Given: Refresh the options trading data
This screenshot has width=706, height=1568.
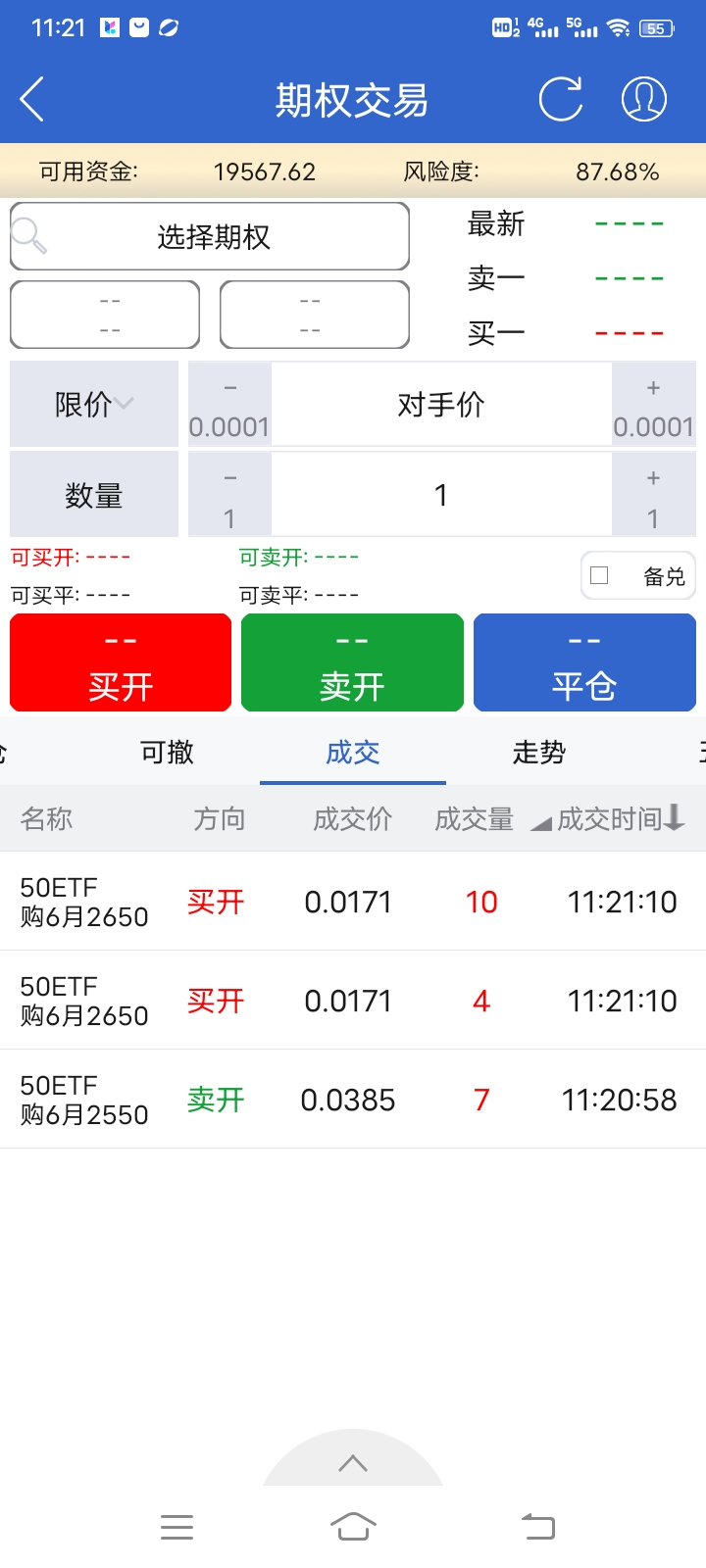Looking at the screenshot, I should point(561,99).
